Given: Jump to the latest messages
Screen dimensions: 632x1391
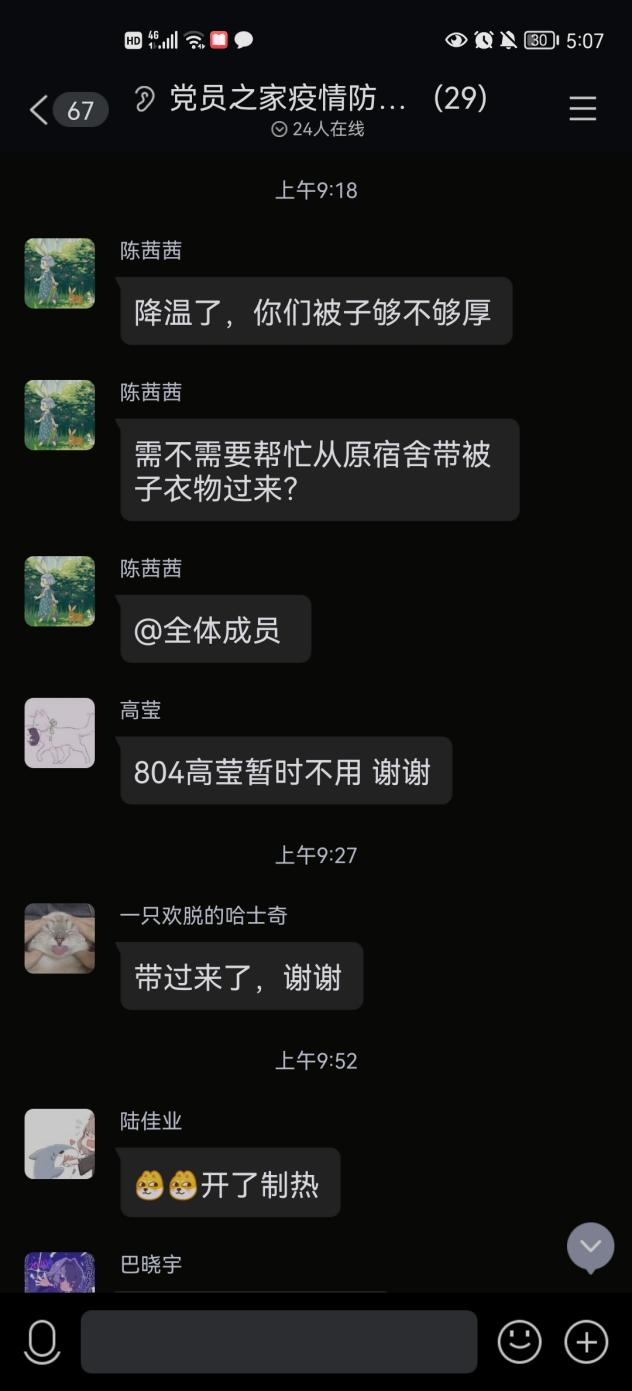Looking at the screenshot, I should [590, 1247].
